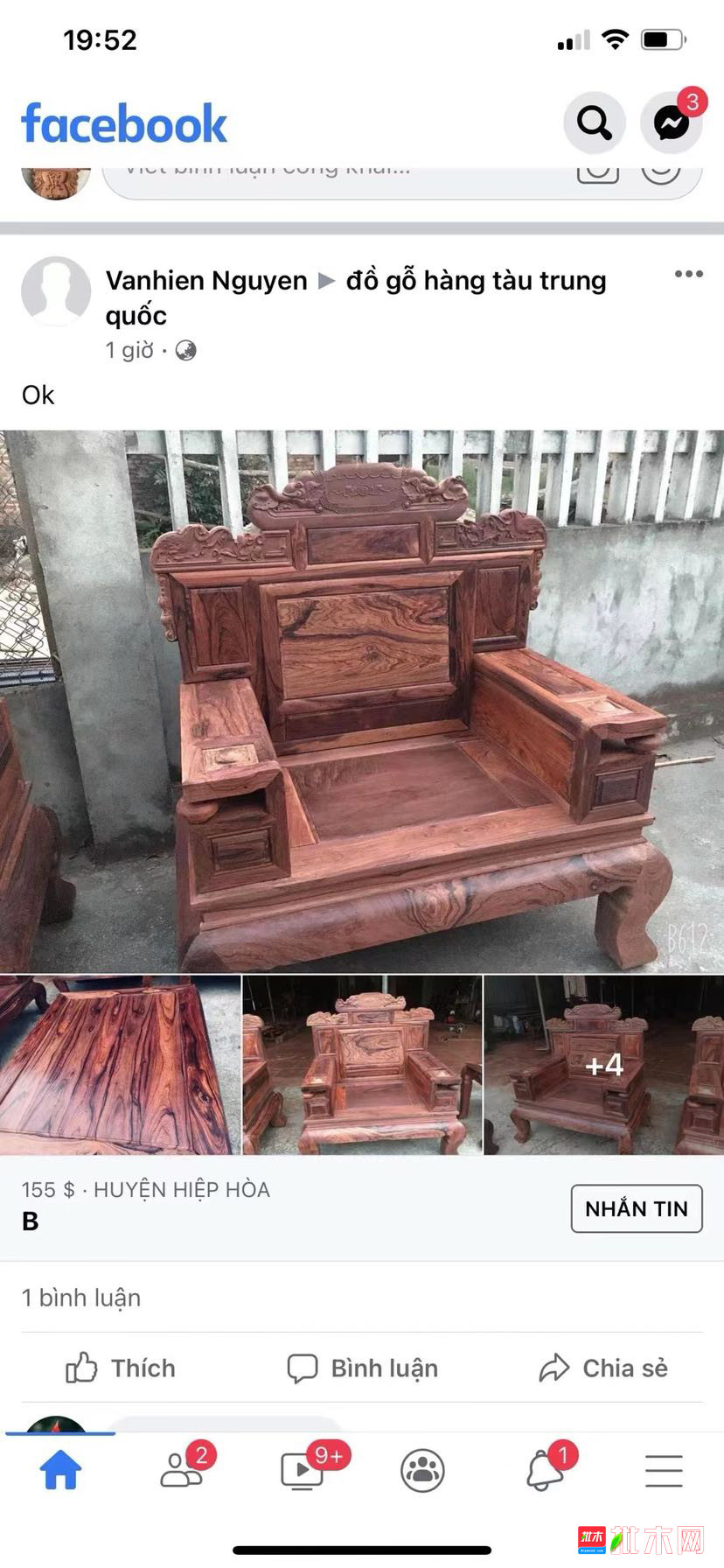View the large wooden chair photo
Screen dimensions: 724x1568
(x=362, y=700)
